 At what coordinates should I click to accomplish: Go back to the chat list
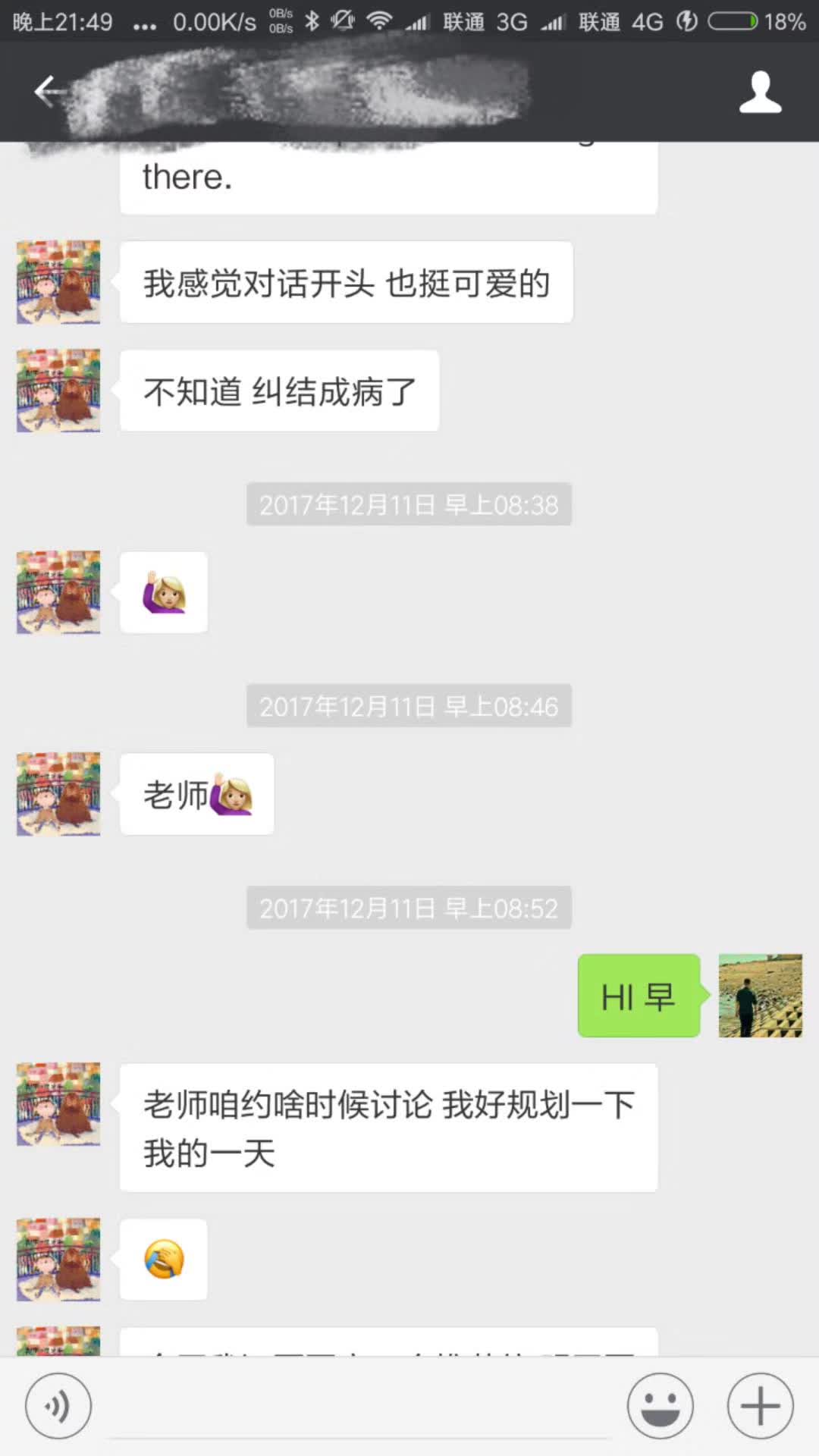[47, 92]
